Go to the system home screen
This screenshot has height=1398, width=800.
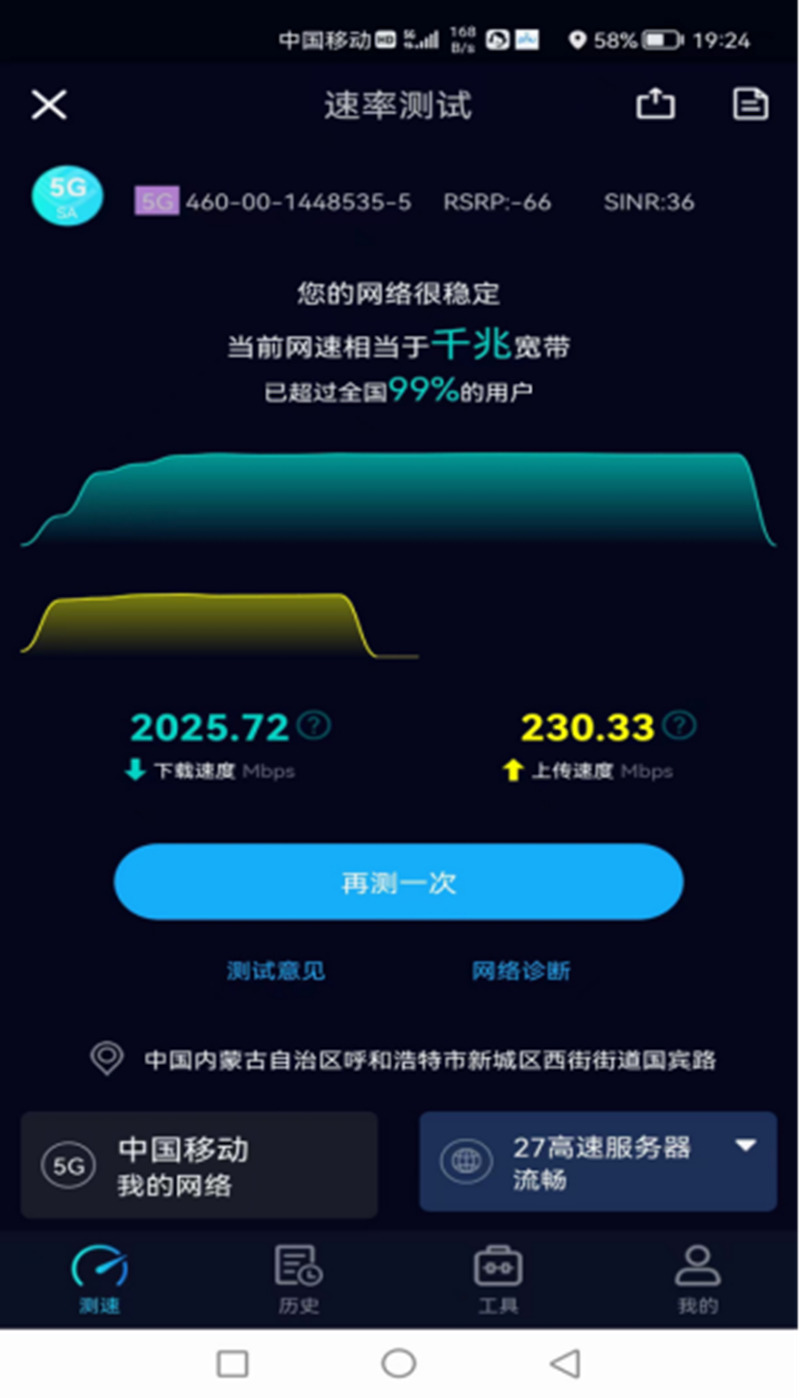coord(398,1363)
